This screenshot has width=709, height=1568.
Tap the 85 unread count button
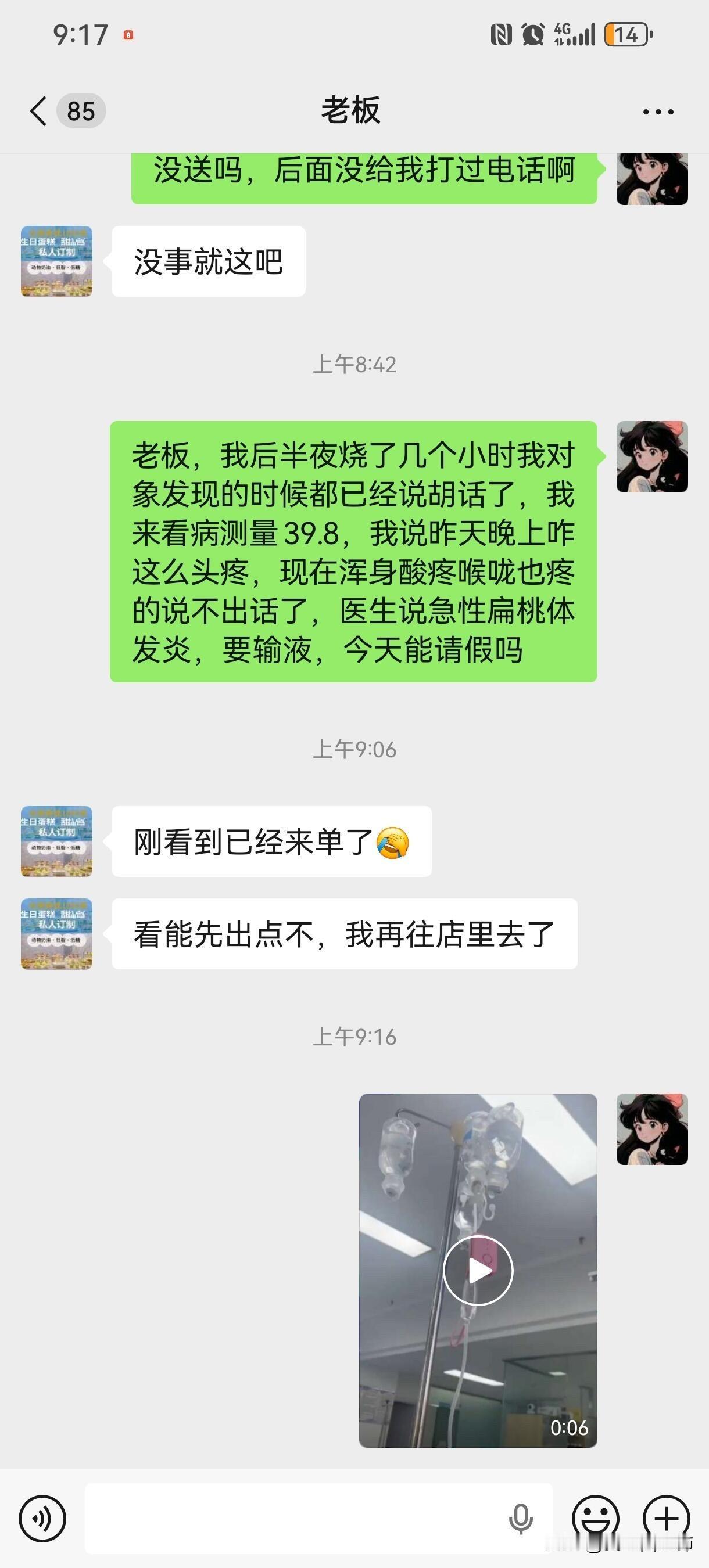pyautogui.click(x=81, y=111)
